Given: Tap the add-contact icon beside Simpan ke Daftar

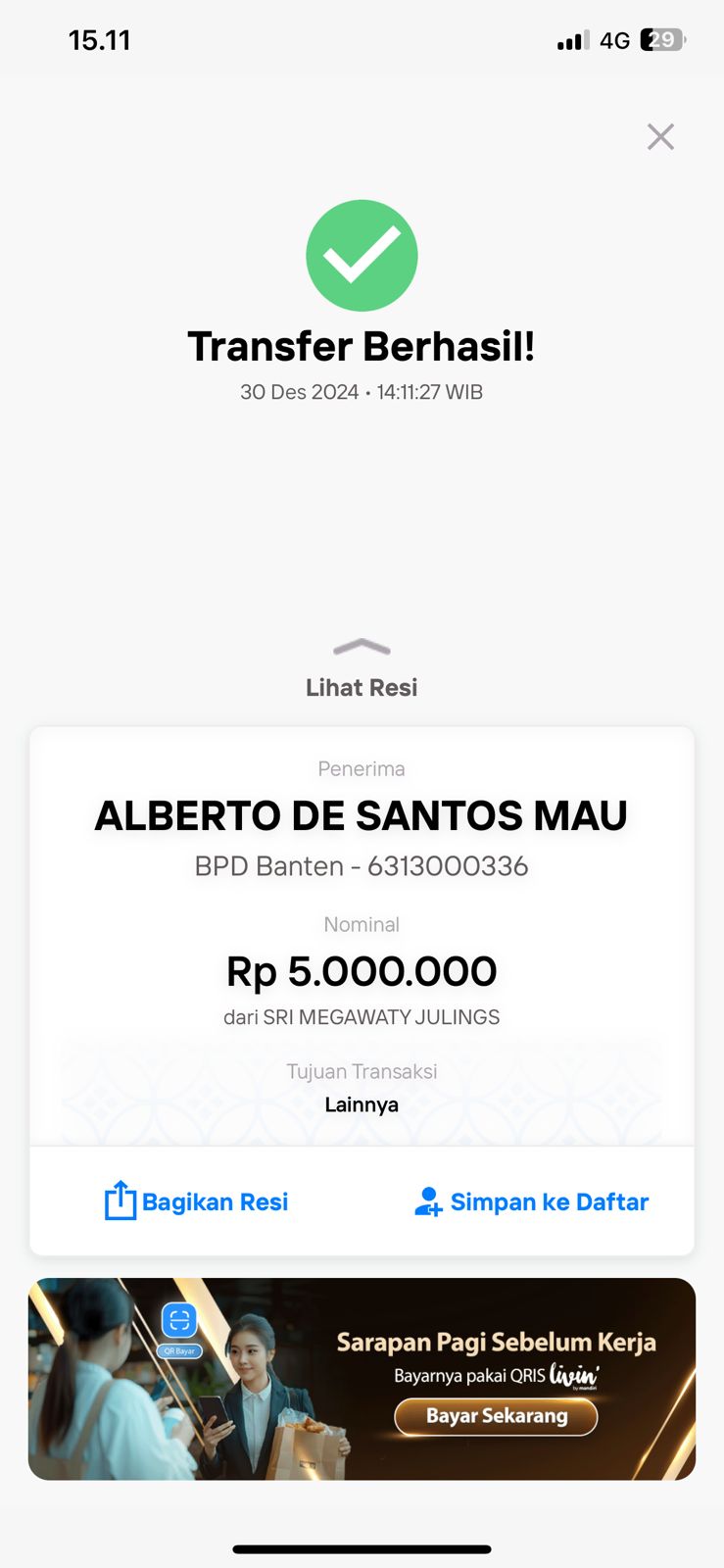Looking at the screenshot, I should [428, 1200].
